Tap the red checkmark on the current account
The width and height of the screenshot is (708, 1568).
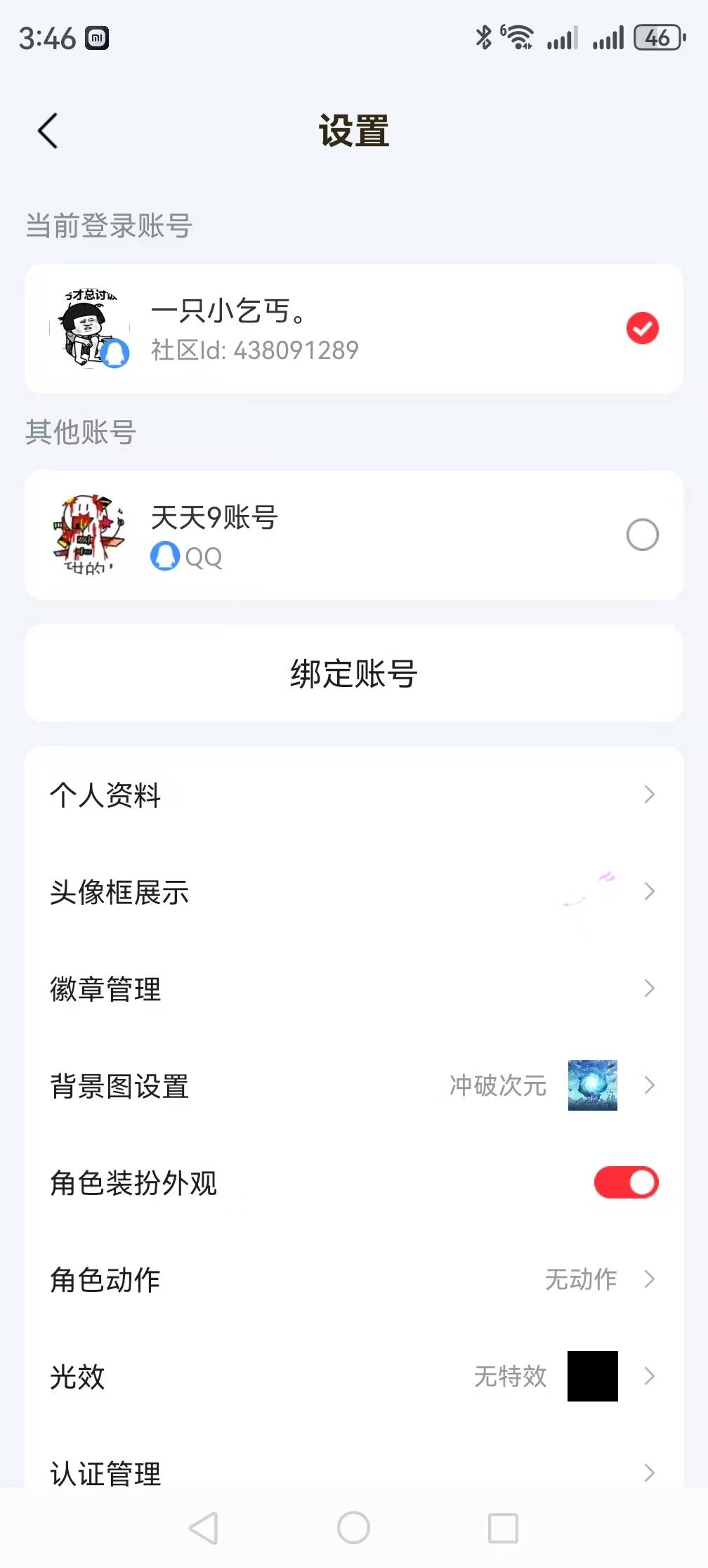pos(642,327)
